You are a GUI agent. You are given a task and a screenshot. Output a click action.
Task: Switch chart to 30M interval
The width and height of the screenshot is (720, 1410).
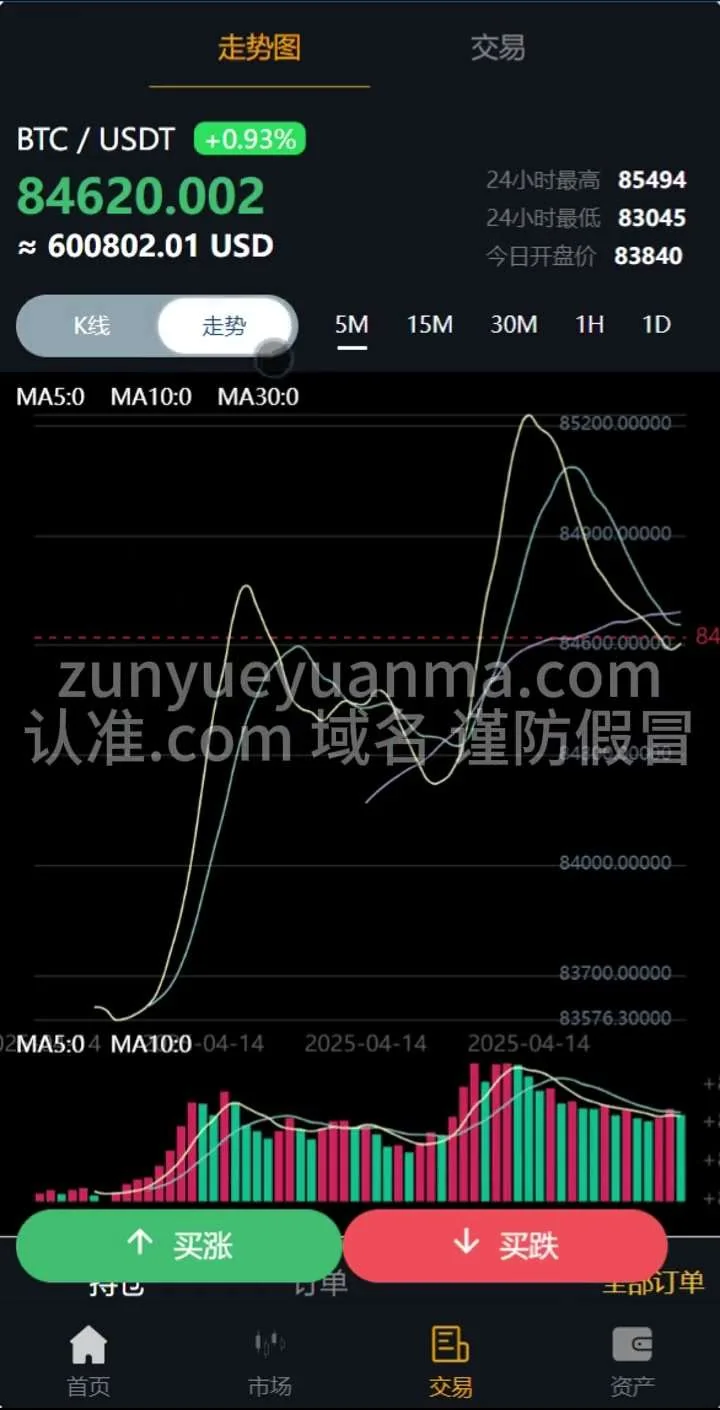coord(513,325)
